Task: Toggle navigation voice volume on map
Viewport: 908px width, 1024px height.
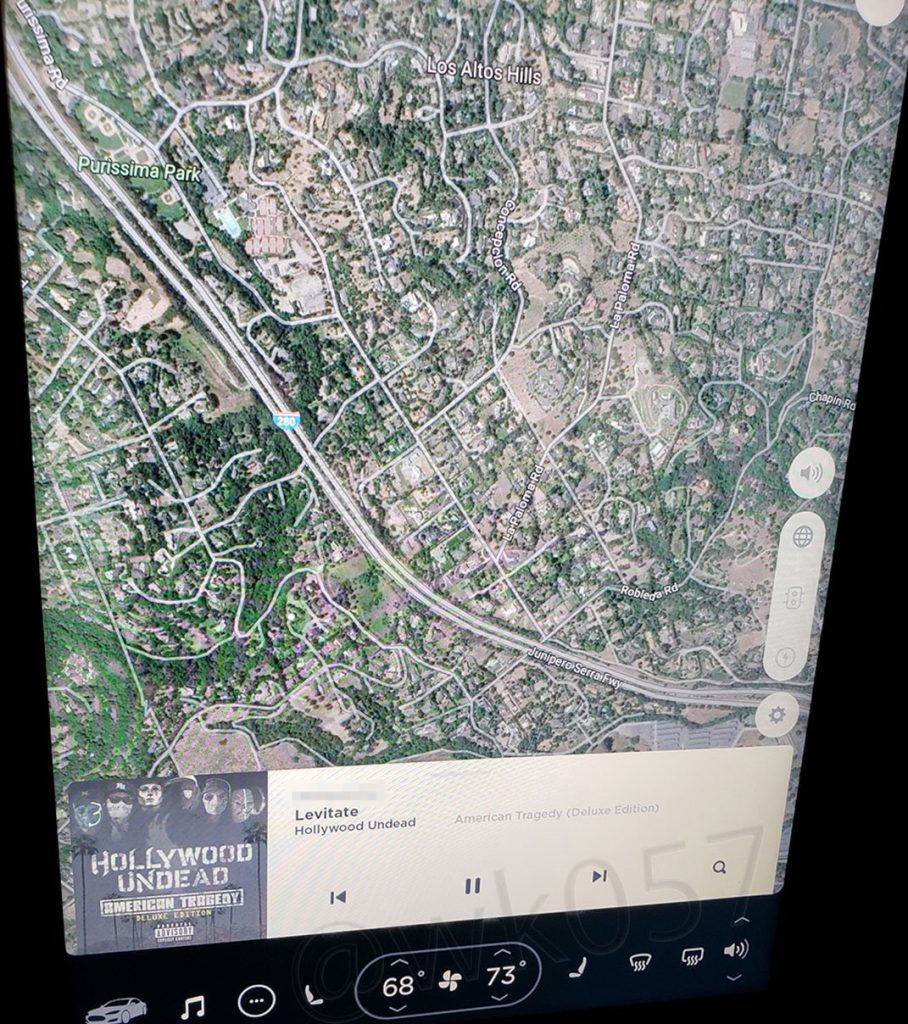Action: (810, 473)
